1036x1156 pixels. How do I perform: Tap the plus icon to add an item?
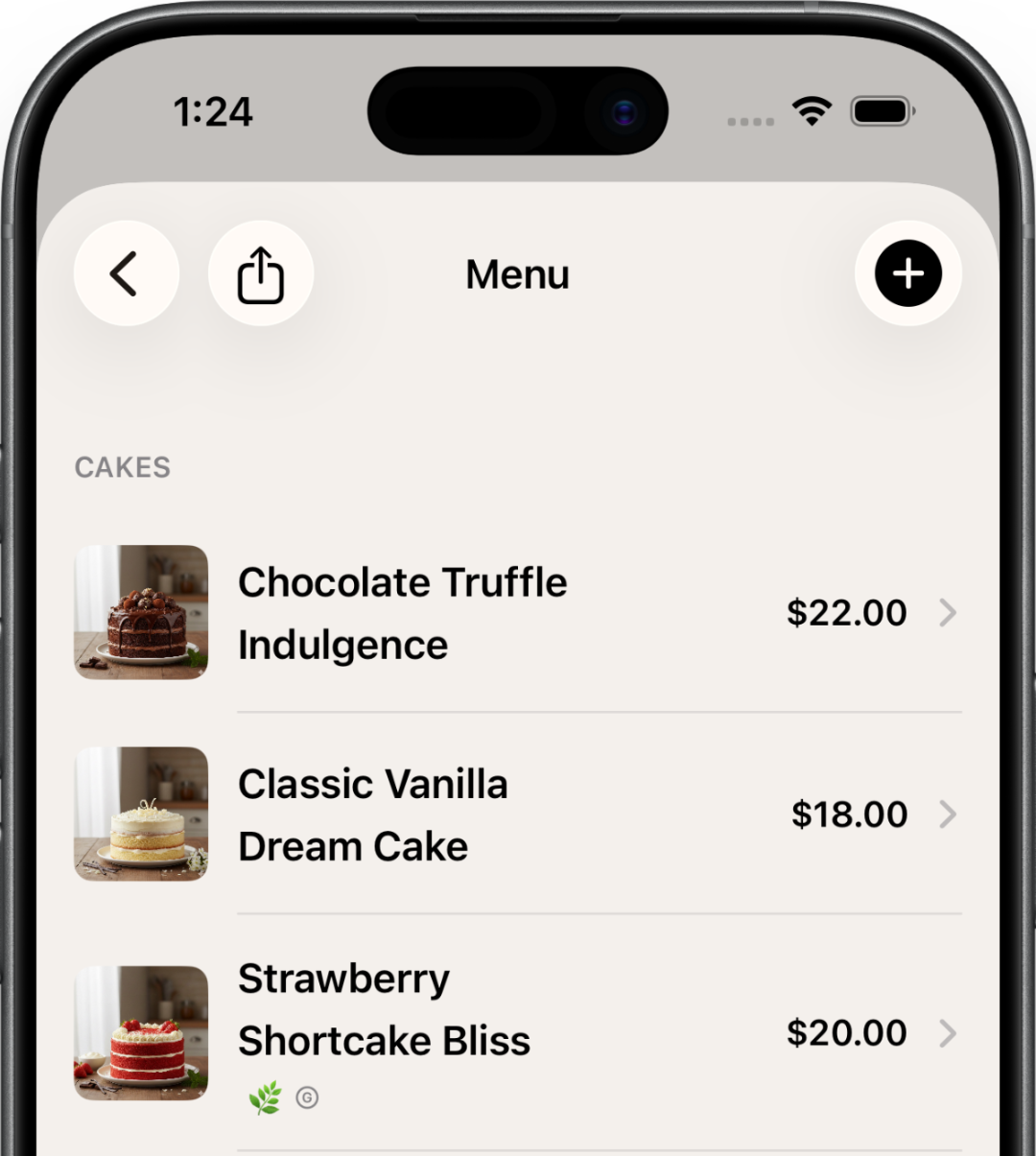click(906, 272)
